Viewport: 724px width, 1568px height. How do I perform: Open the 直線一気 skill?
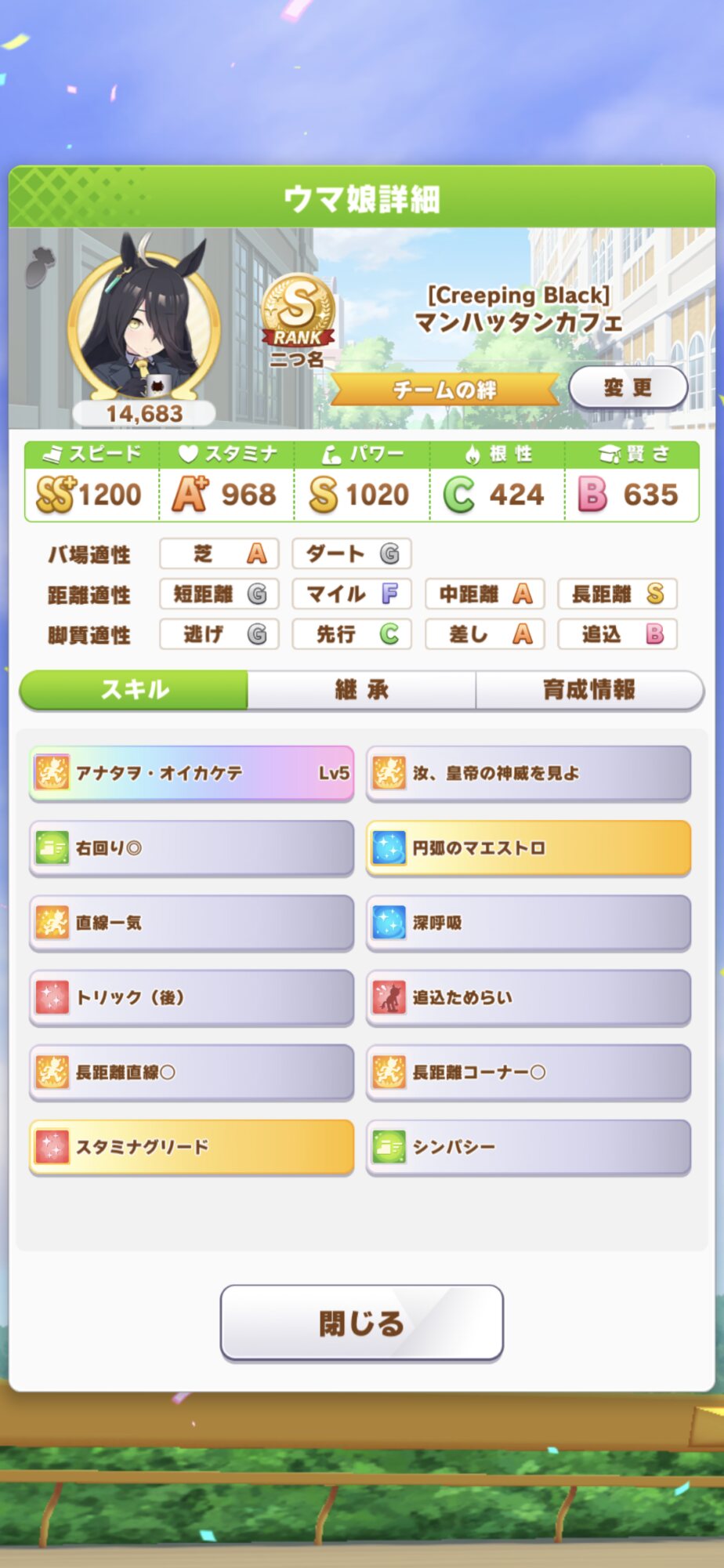[x=191, y=923]
